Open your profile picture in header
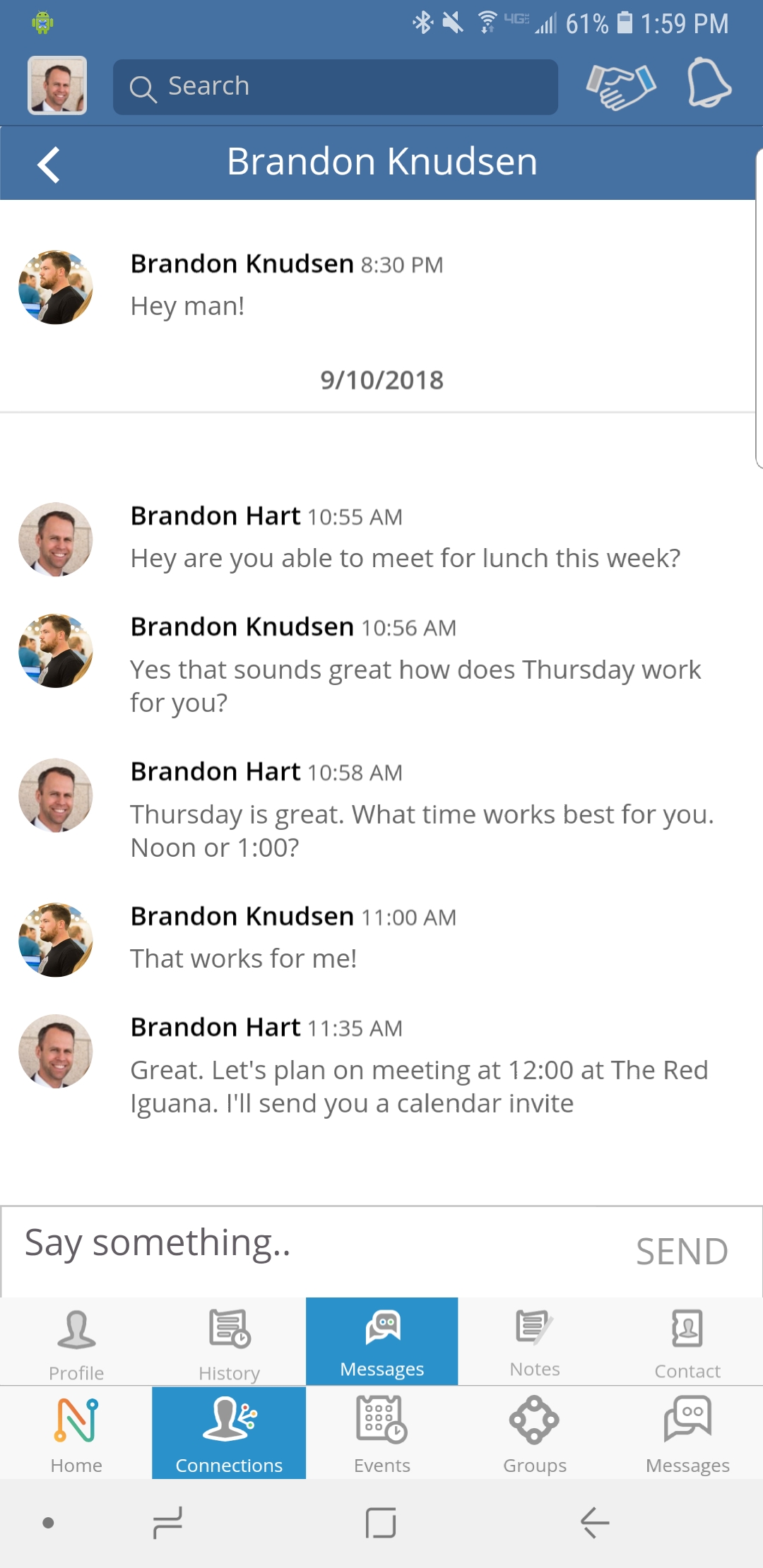Screen dimensions: 763x1568 [57, 85]
